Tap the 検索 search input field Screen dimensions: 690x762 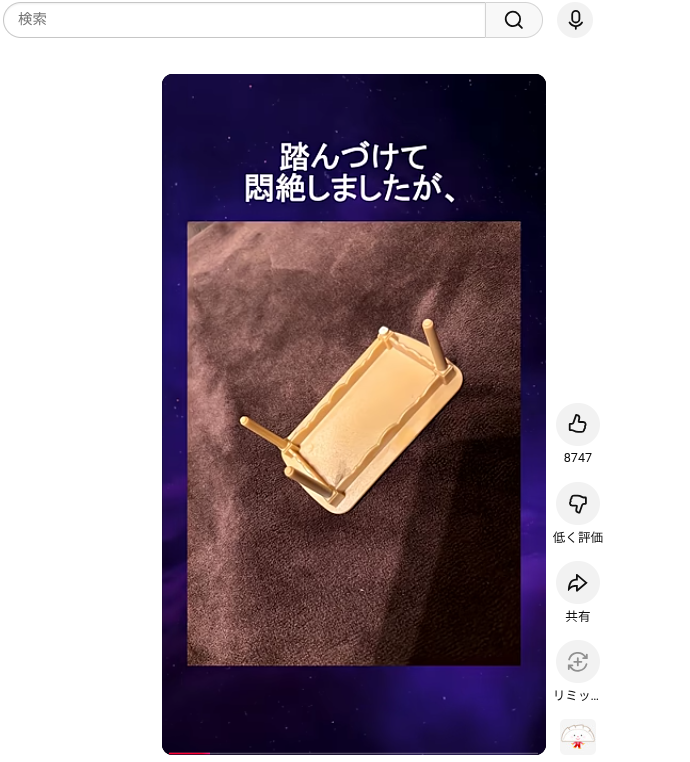245,20
